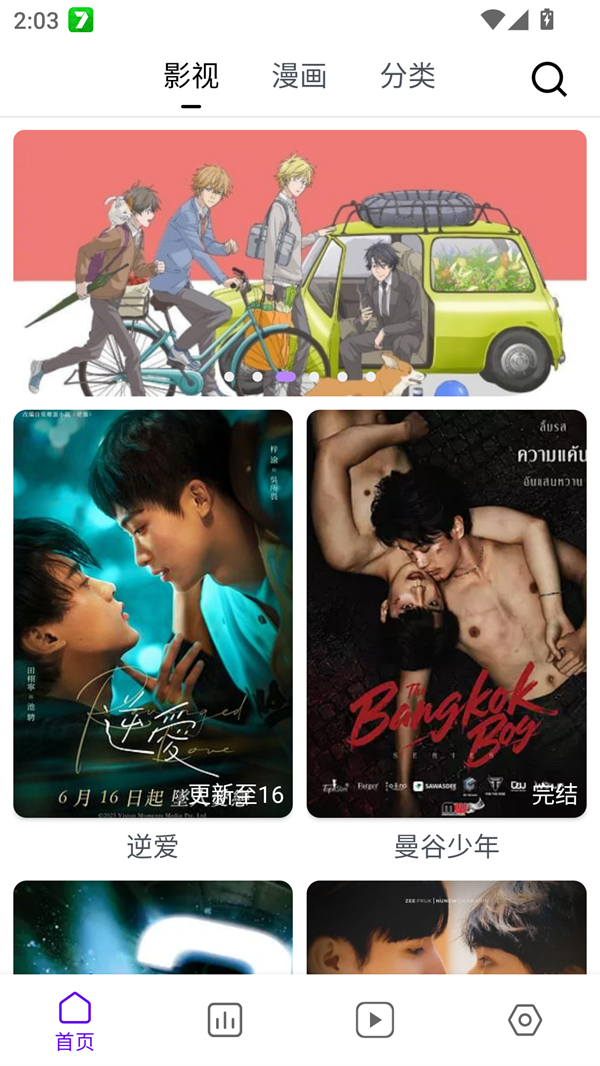Screen dimensions: 600x1066
Task: Open the search magnifier icon
Action: coord(548,79)
